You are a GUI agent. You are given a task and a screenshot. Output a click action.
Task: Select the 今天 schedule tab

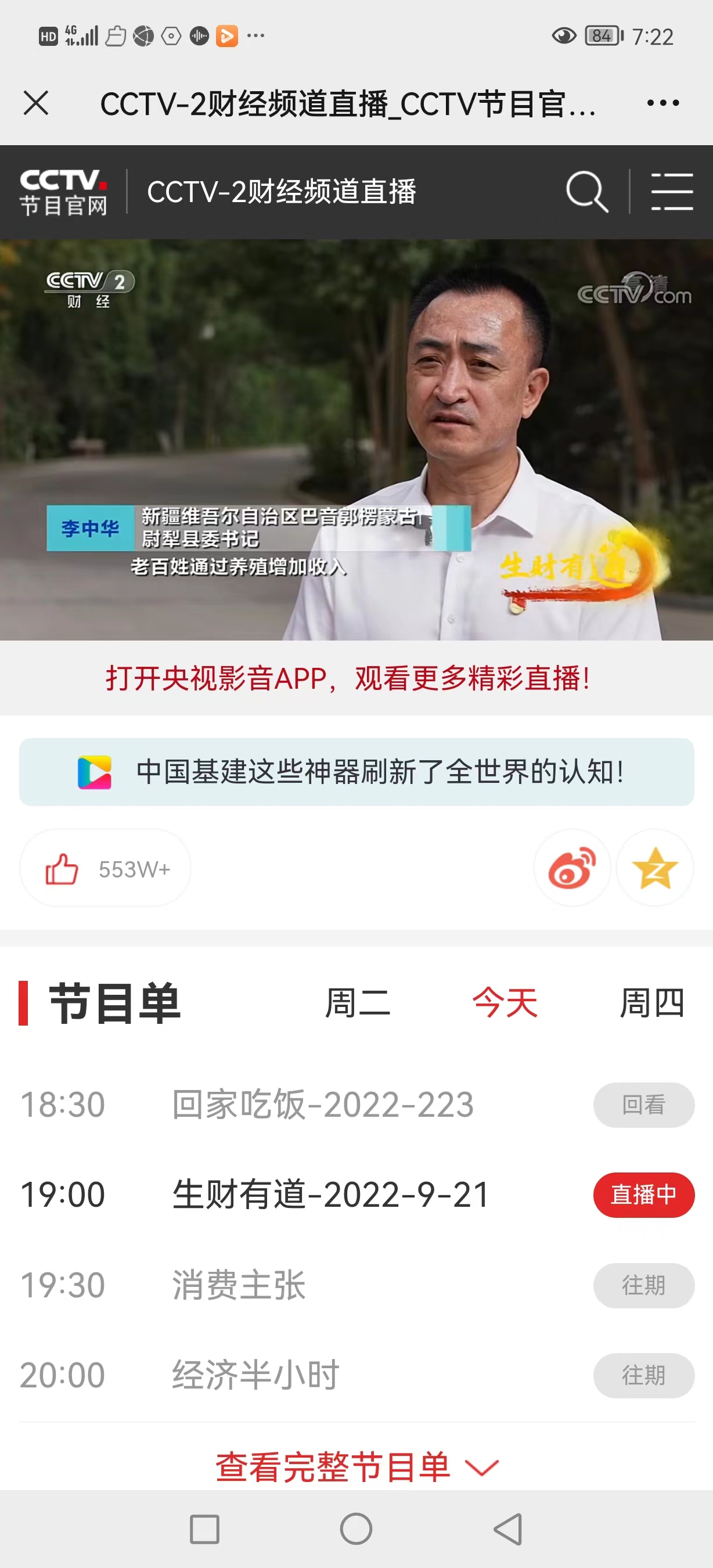(505, 1002)
